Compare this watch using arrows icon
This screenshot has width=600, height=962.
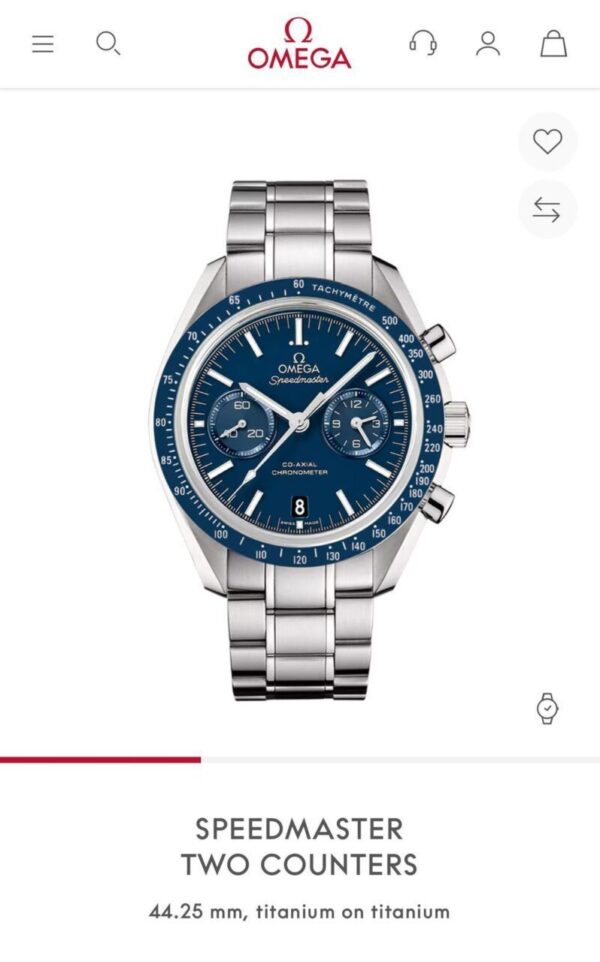click(547, 209)
